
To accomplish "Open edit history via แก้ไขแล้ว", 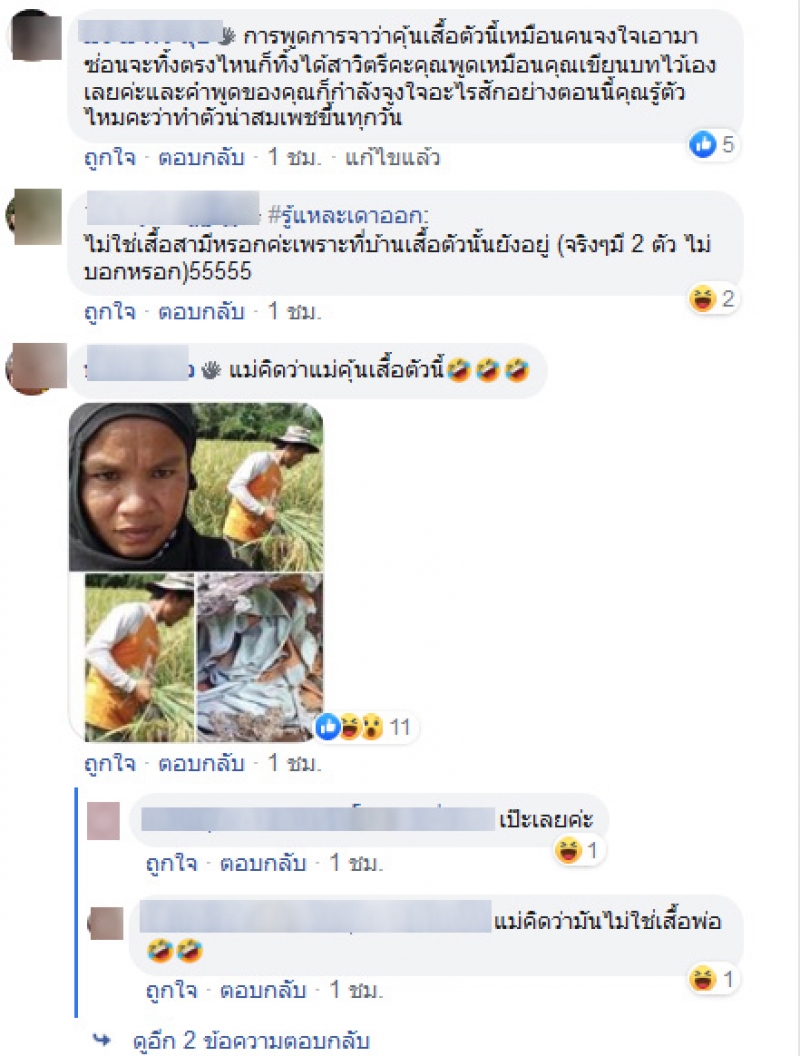I will [392, 158].
